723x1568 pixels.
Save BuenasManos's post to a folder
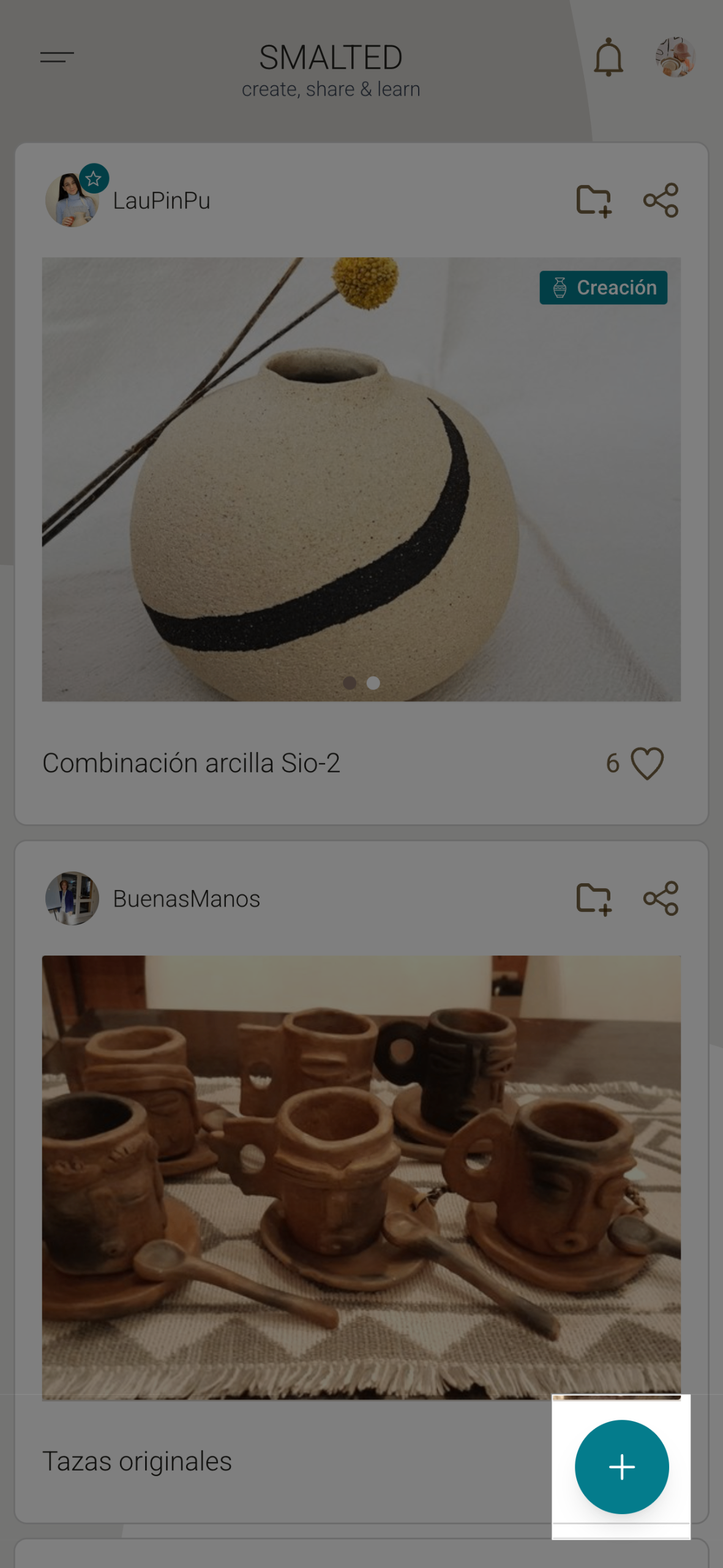point(594,899)
